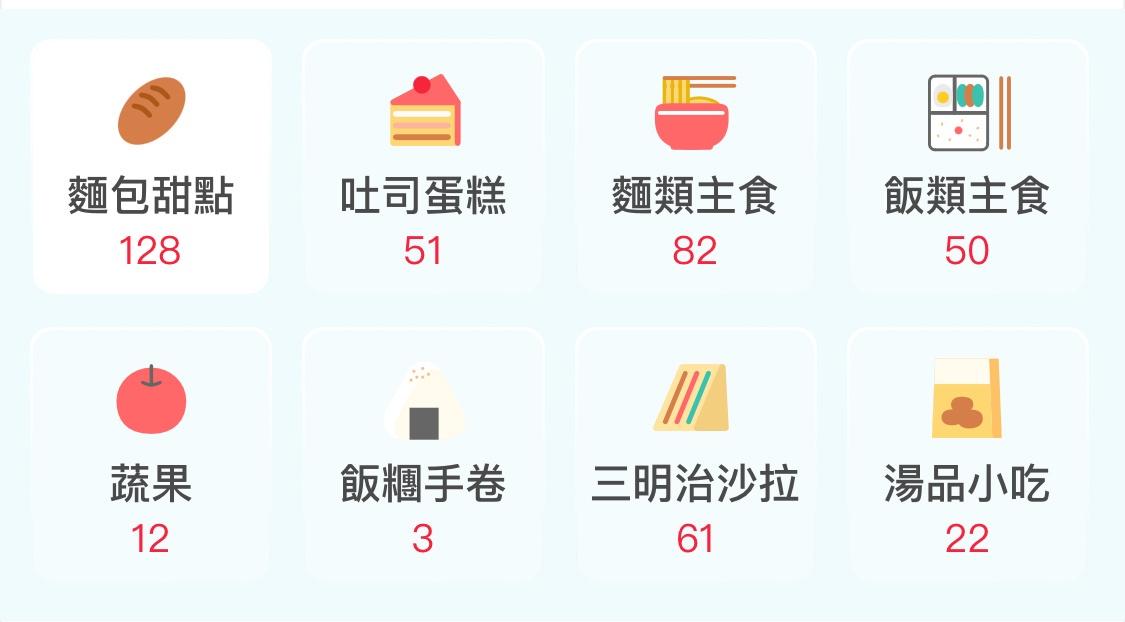Open the 蔬果 category

pos(151,455)
